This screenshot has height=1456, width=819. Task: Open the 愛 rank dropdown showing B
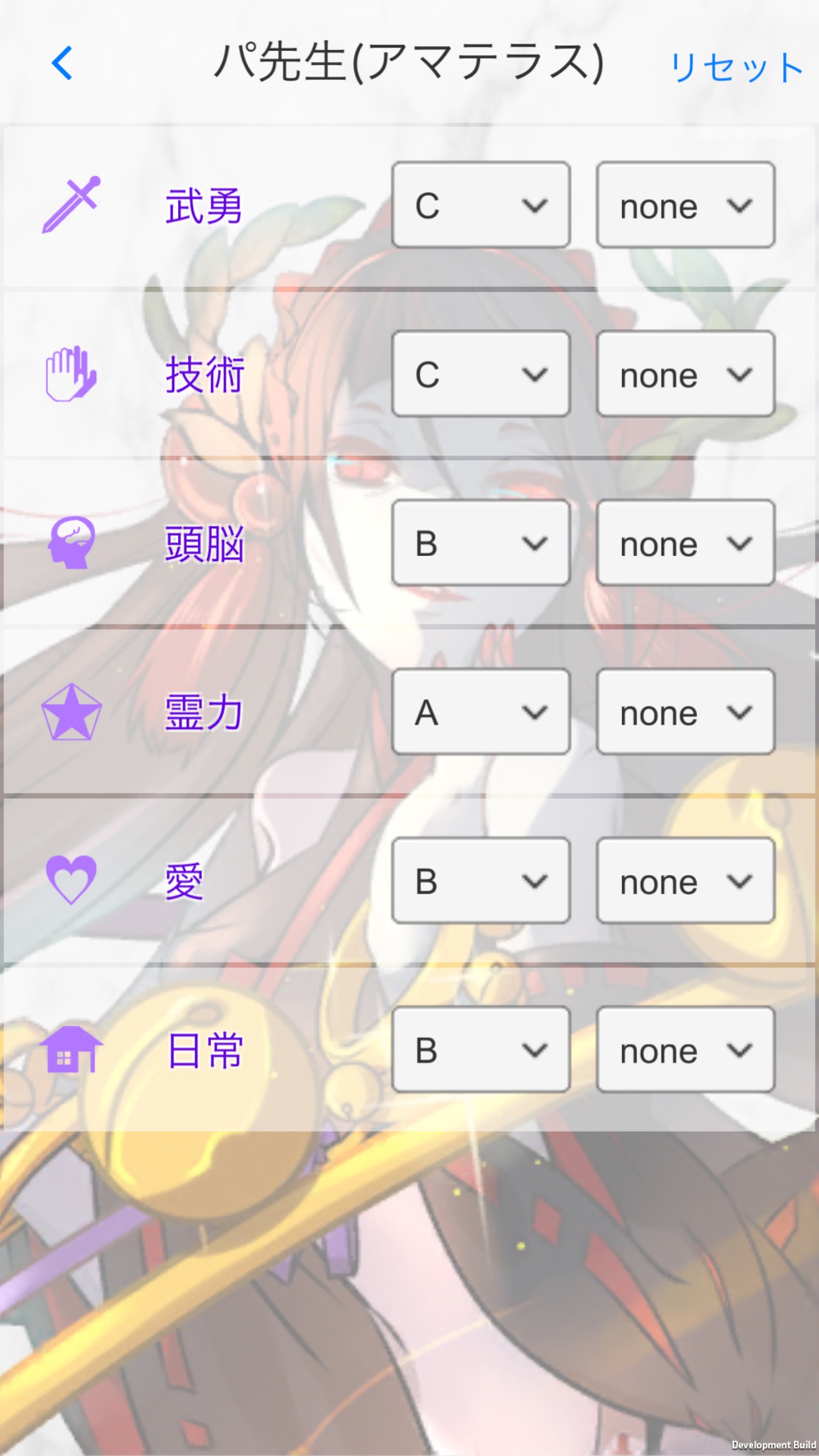coord(481,880)
